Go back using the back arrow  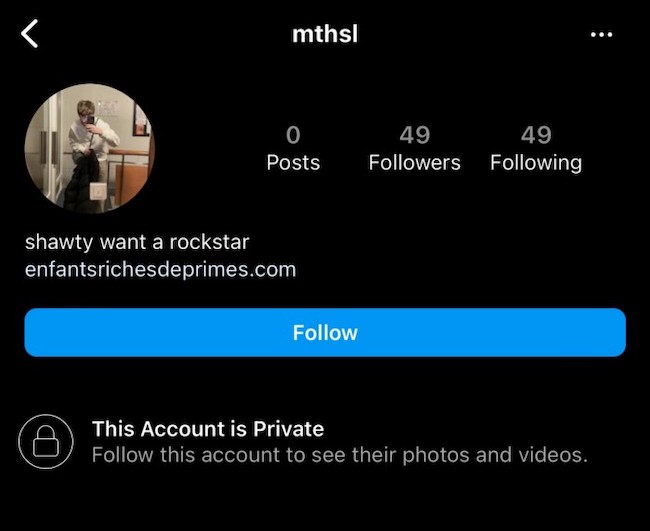(x=30, y=34)
